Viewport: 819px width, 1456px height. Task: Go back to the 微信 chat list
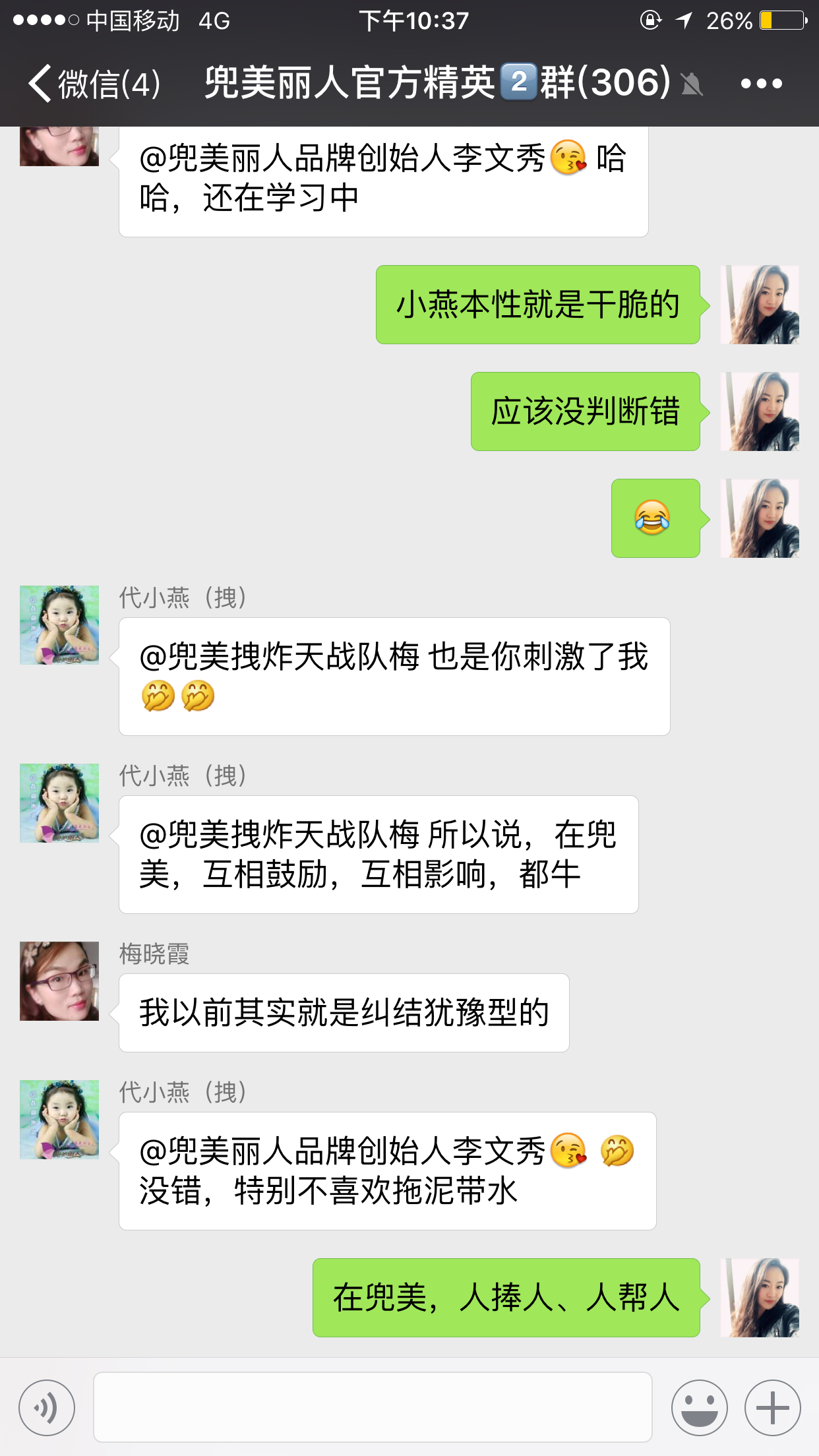point(92,84)
